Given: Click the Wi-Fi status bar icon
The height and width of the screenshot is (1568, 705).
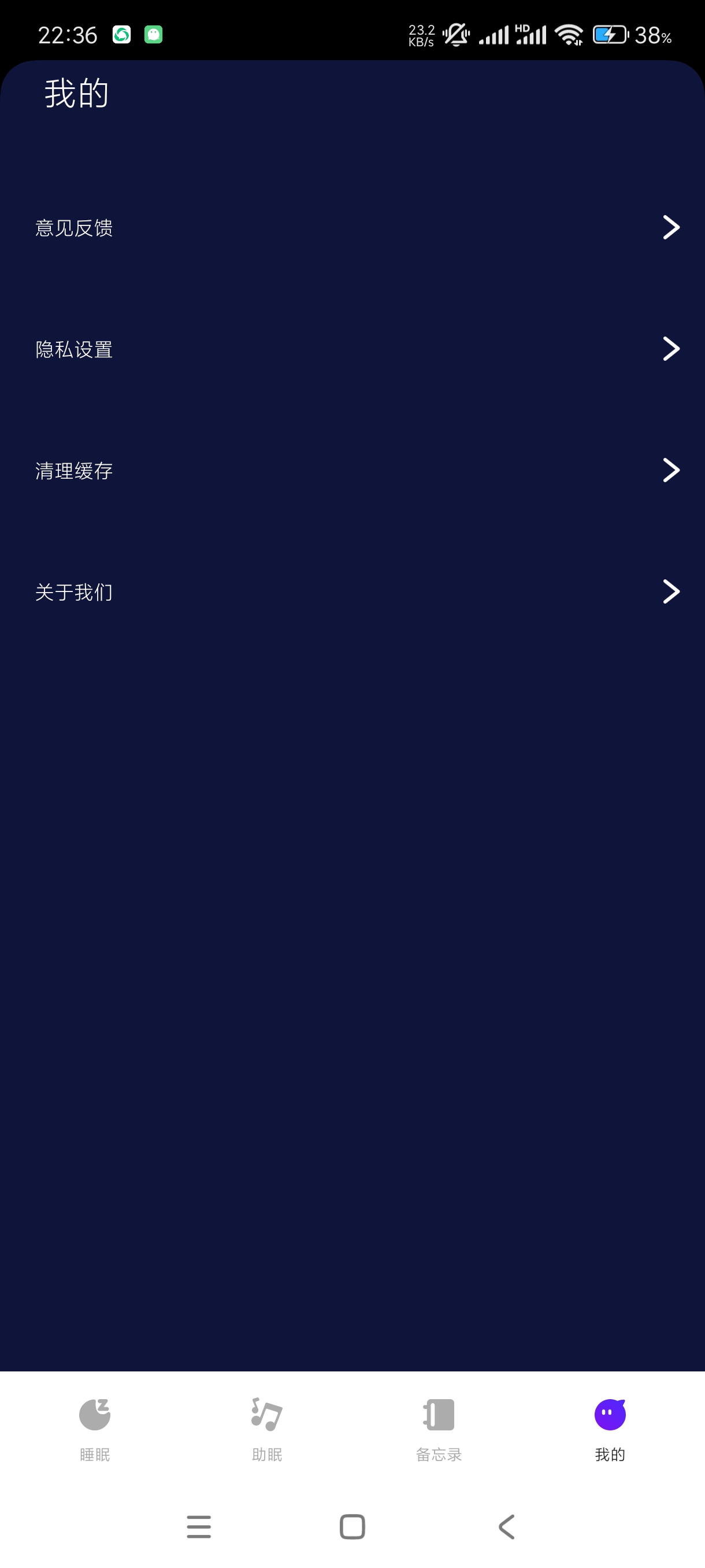Looking at the screenshot, I should [x=569, y=35].
